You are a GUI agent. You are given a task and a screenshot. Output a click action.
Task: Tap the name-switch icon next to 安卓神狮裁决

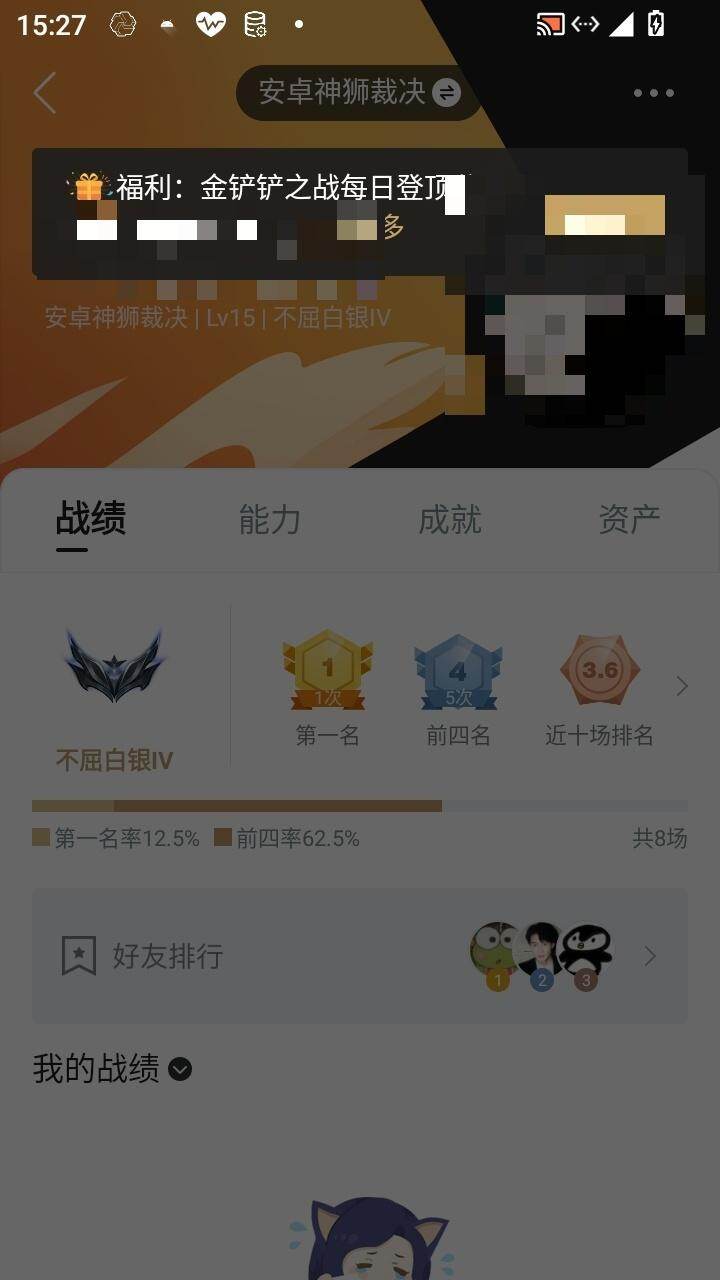click(446, 92)
